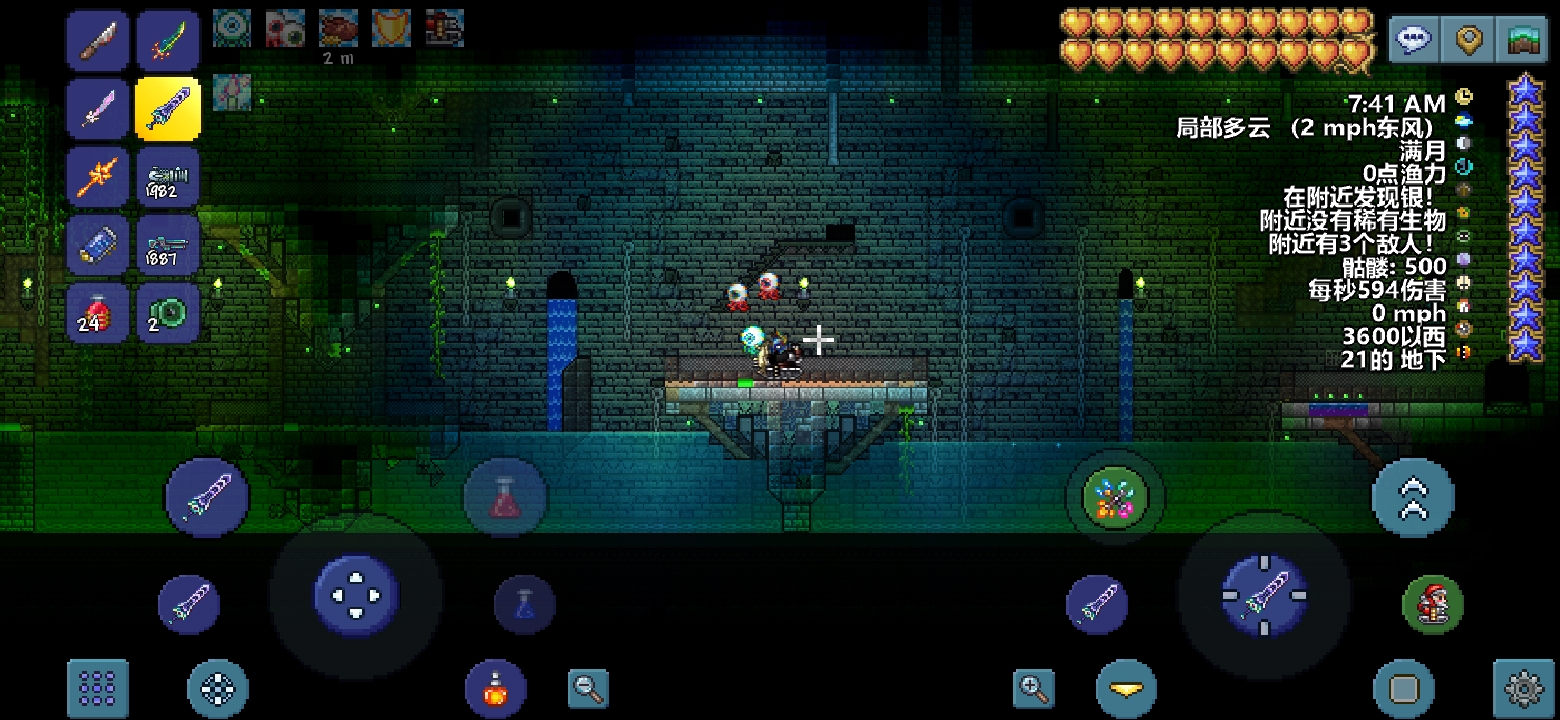The image size is (1560, 720).
Task: Open the chat bubble button
Action: pos(1415,41)
